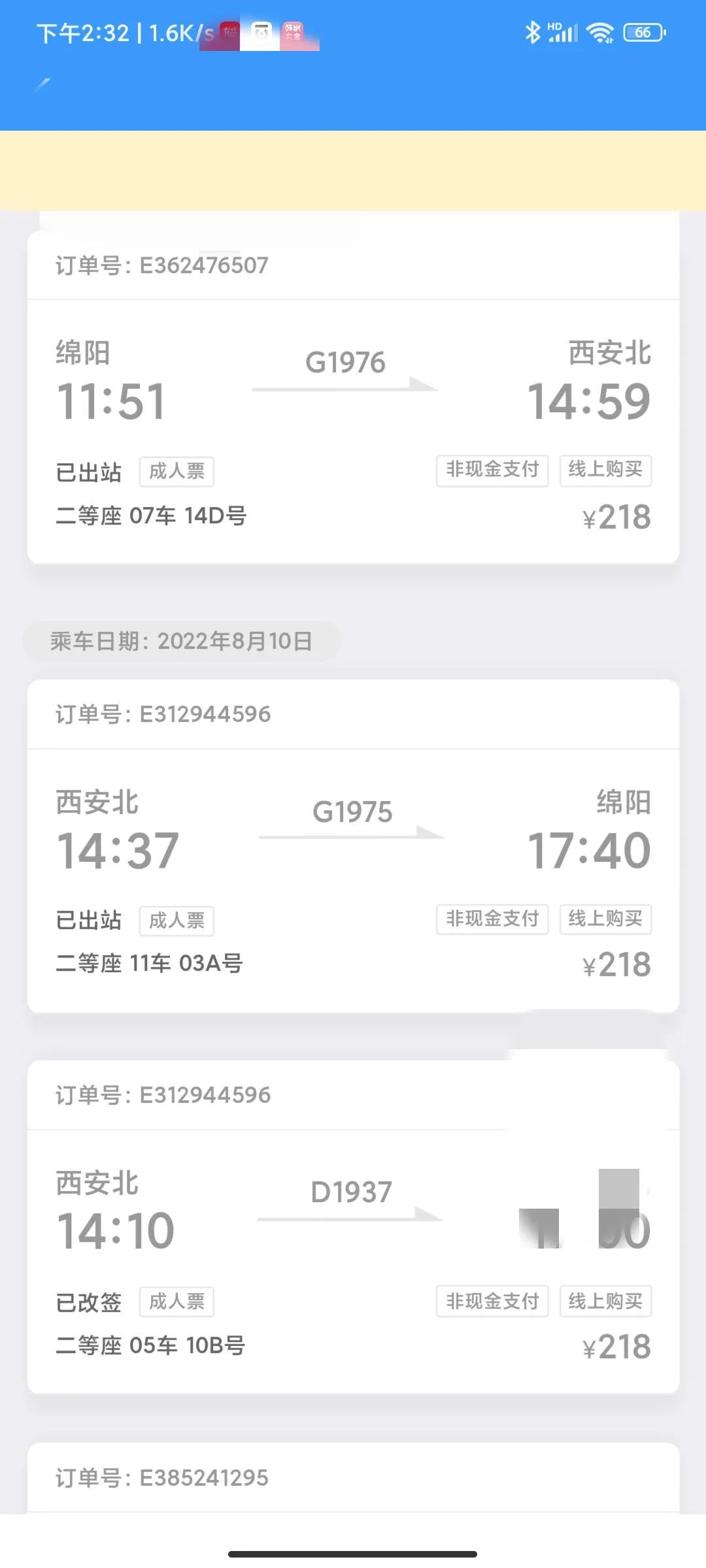
Task: Open the G1975 Xi'an North to Mianyang ticket
Action: (x=353, y=879)
